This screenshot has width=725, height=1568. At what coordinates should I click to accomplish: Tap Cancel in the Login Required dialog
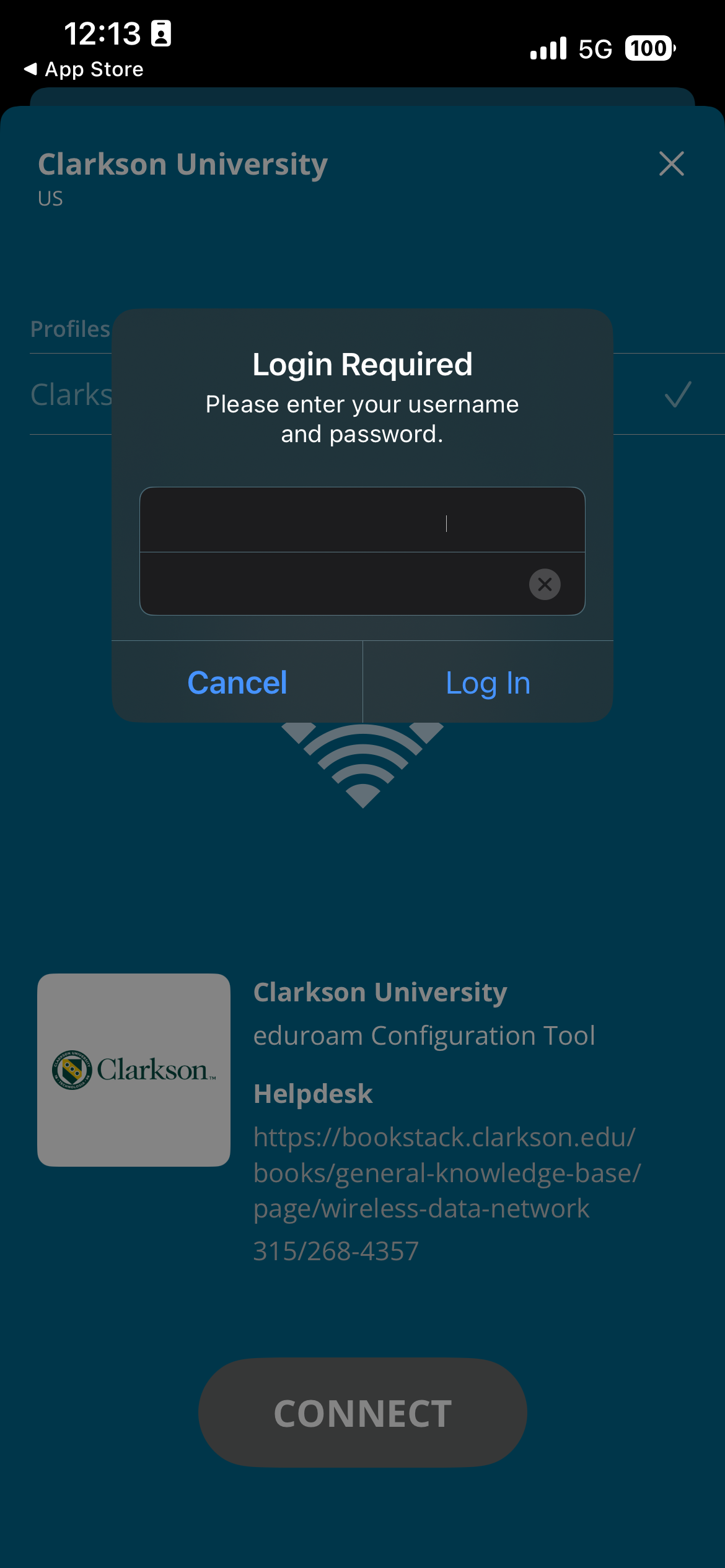pos(237,682)
